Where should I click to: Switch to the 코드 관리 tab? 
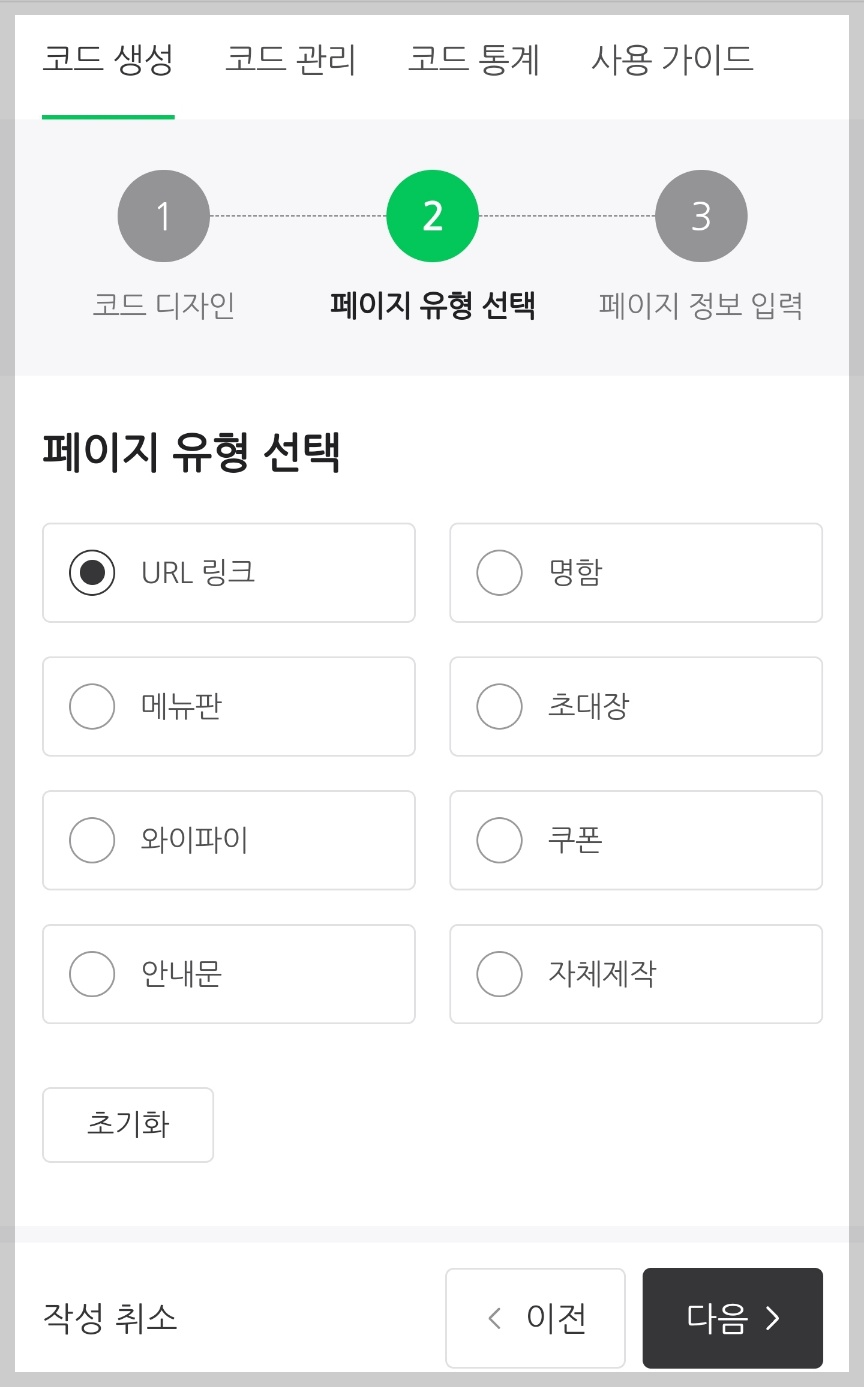coord(291,59)
